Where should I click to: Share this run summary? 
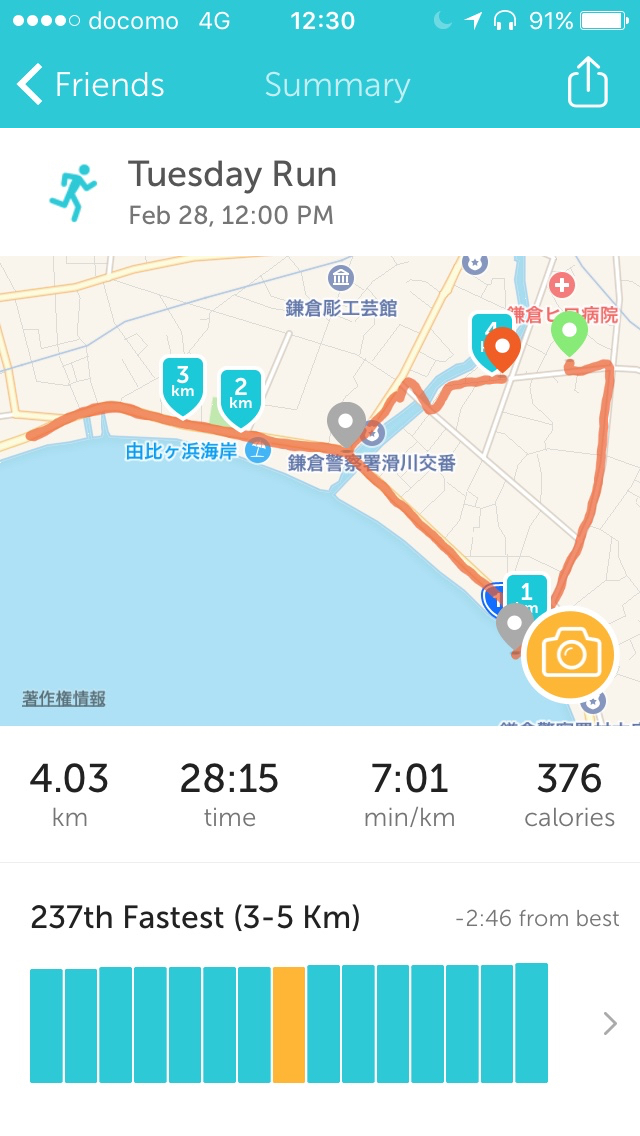587,84
